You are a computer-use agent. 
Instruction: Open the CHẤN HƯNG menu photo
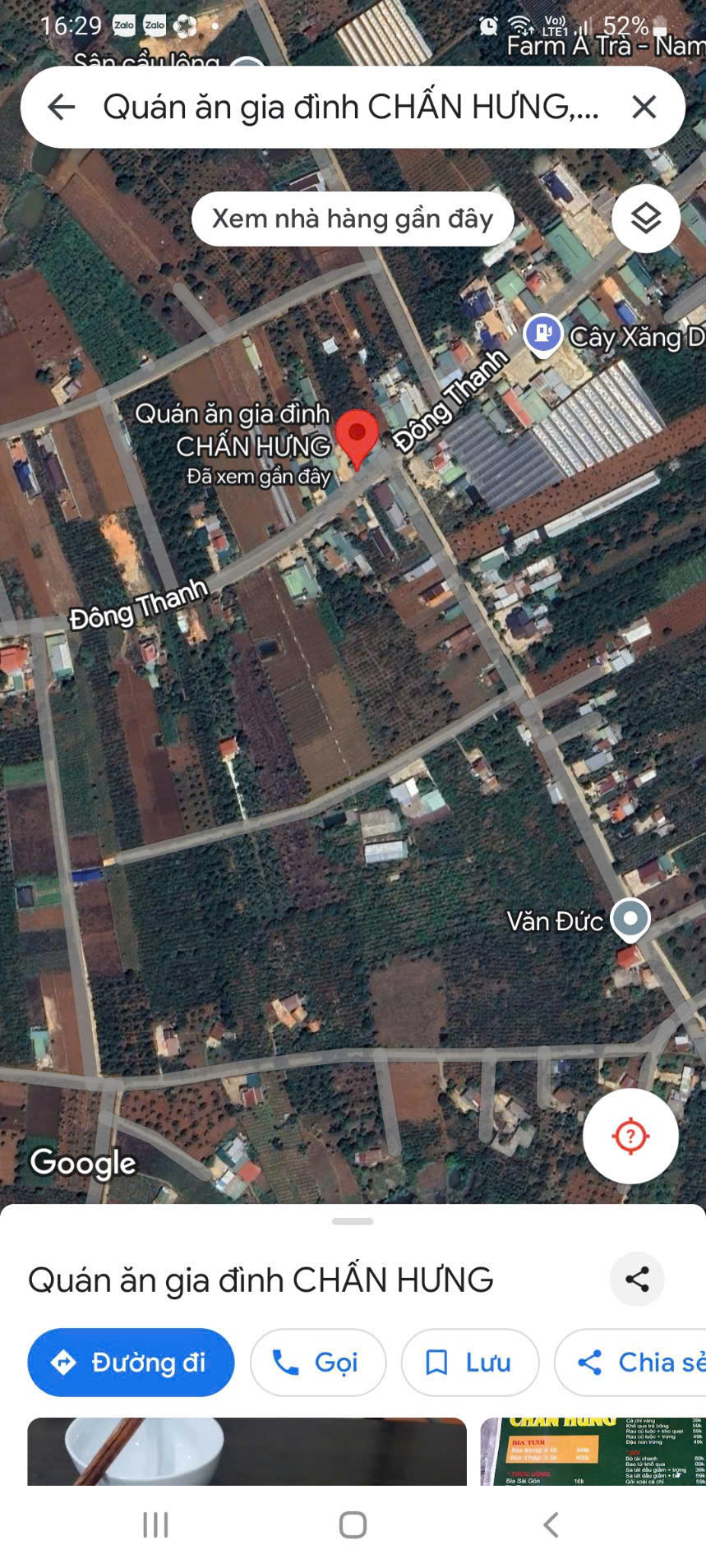(x=593, y=1451)
